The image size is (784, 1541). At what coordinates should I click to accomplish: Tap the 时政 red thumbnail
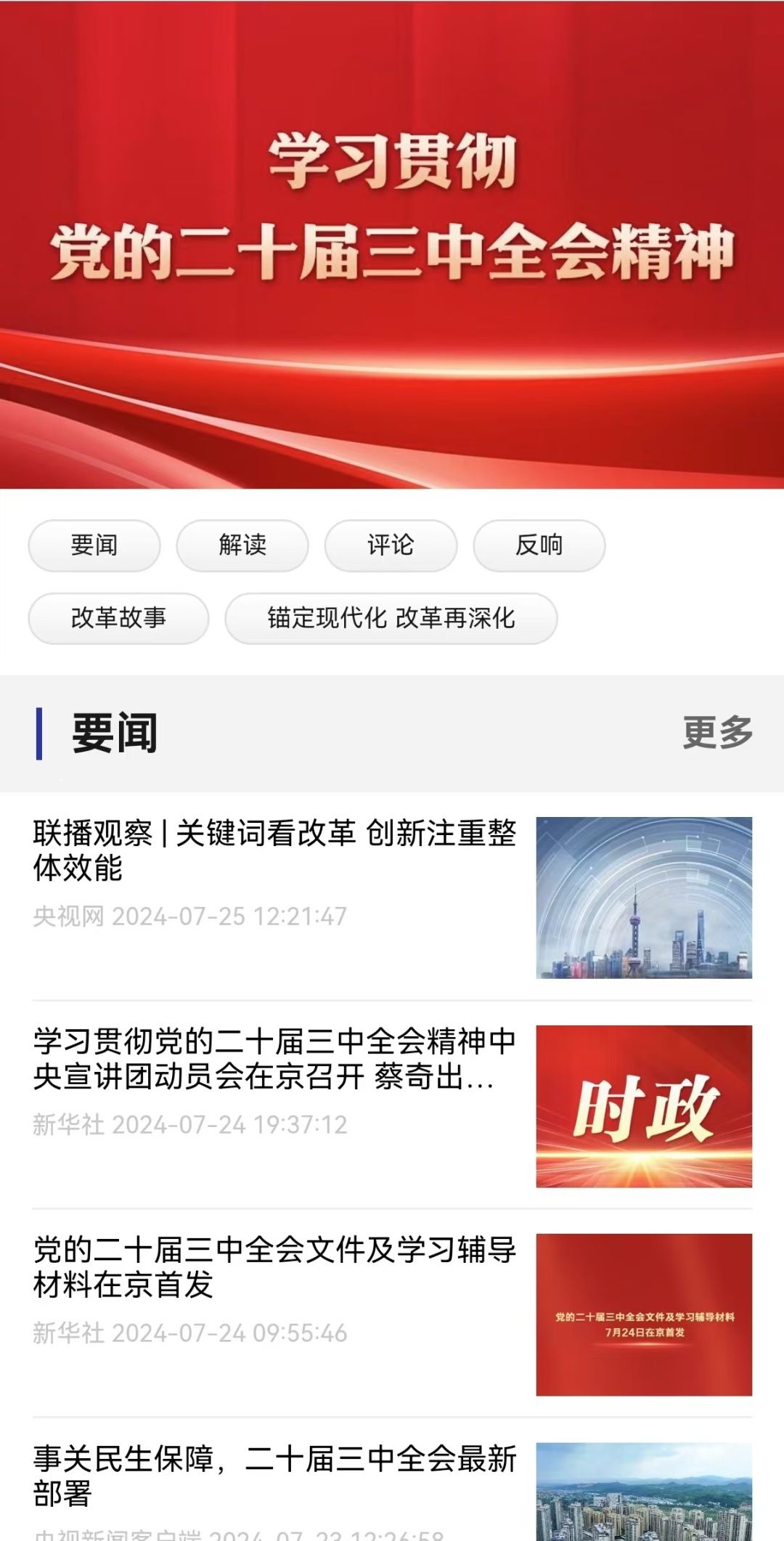point(644,1106)
